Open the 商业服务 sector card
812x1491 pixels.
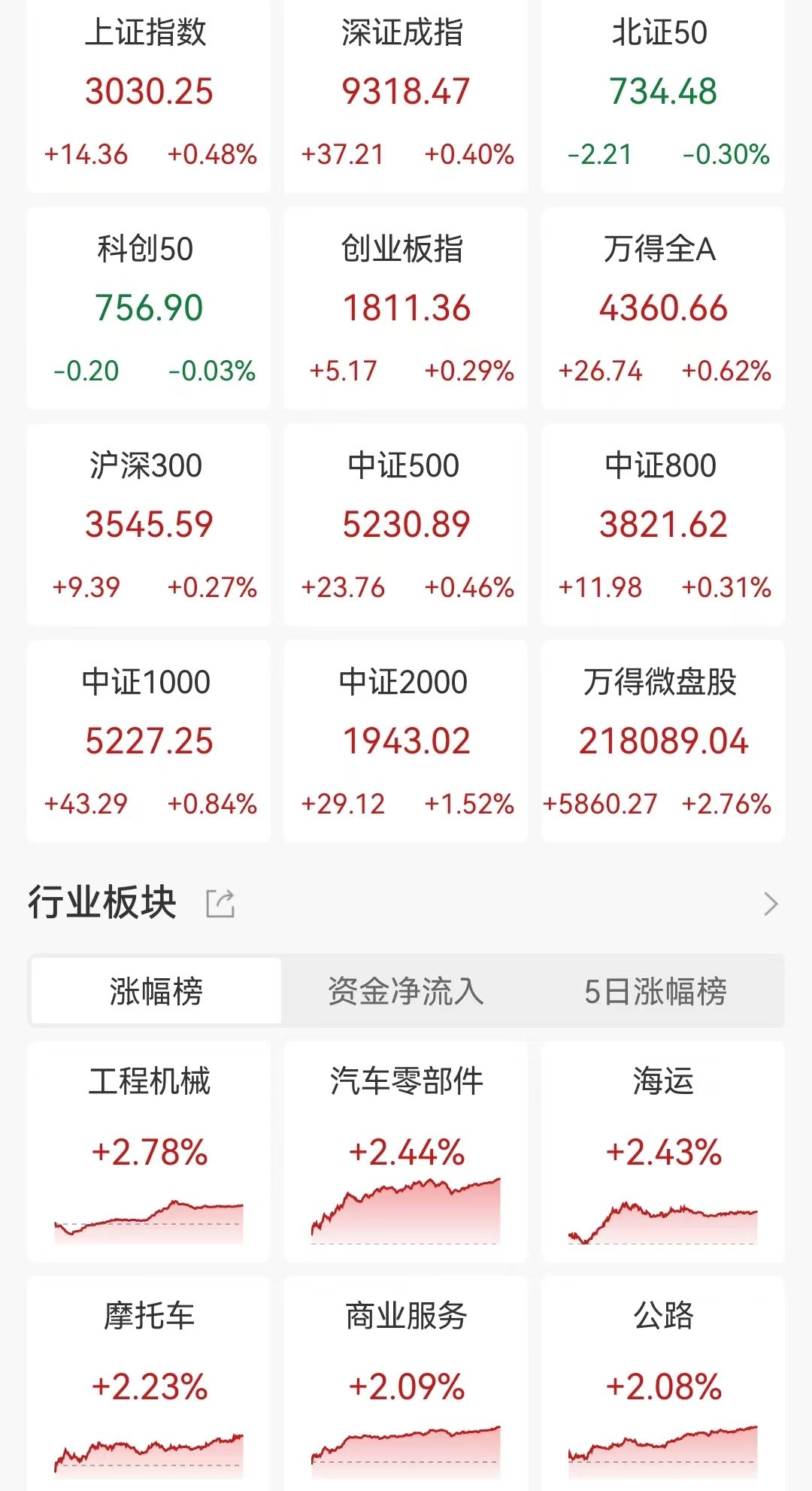[406, 1383]
